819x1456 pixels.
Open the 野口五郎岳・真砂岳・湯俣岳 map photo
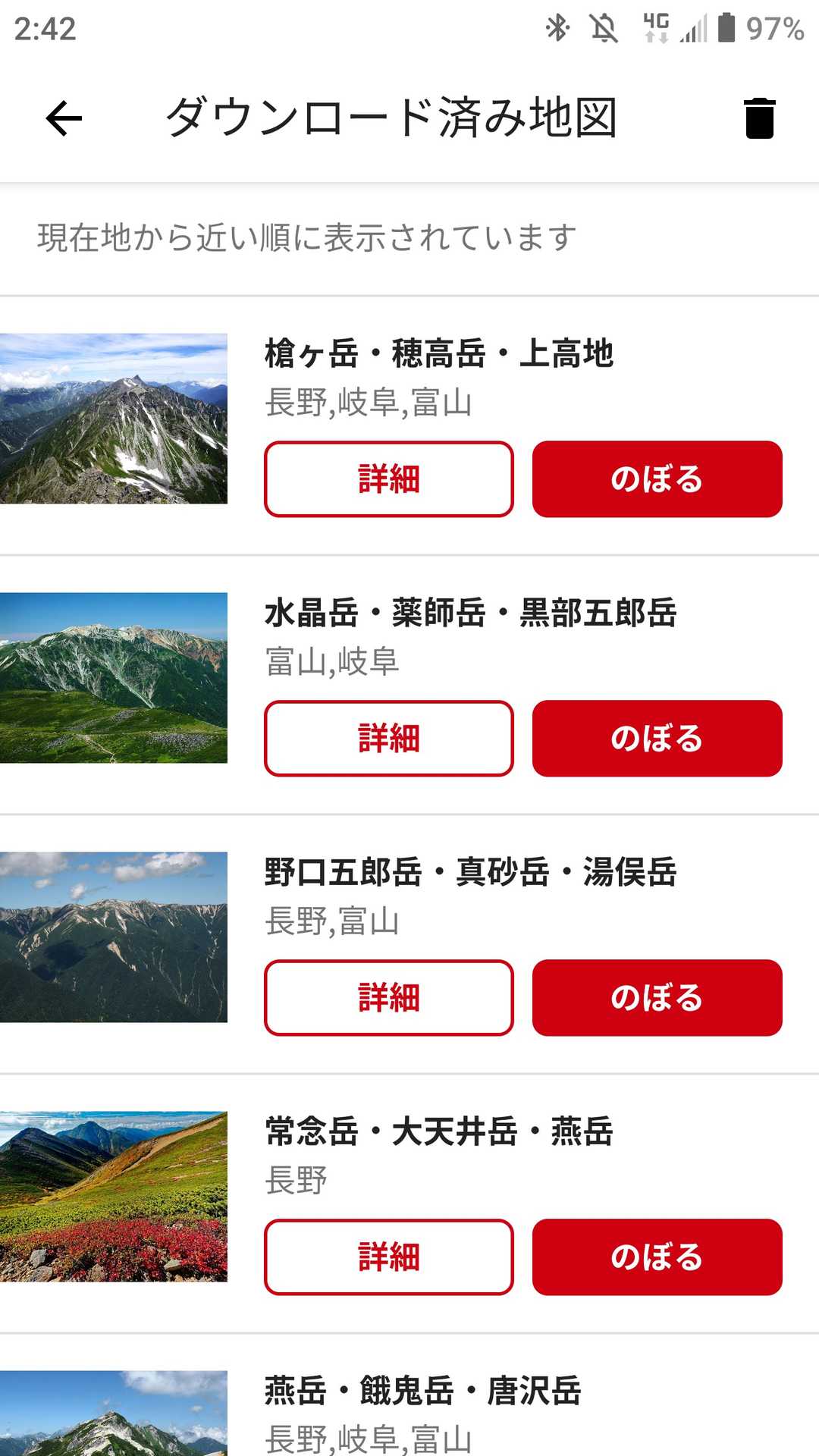tap(114, 937)
